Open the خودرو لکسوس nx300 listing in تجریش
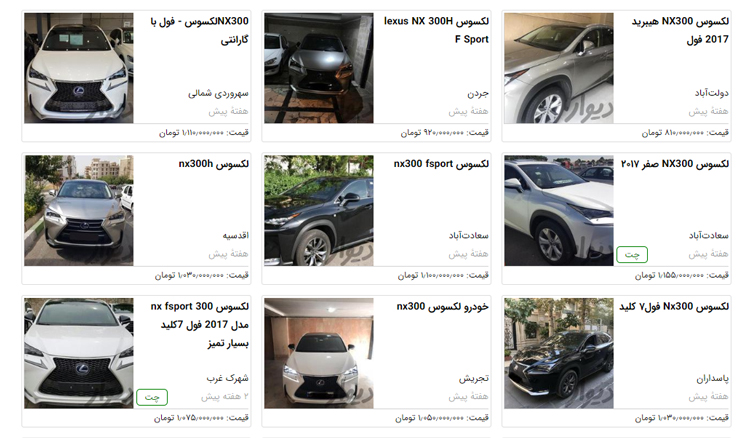Image resolution: width=750 pixels, height=438 pixels. tap(442, 306)
